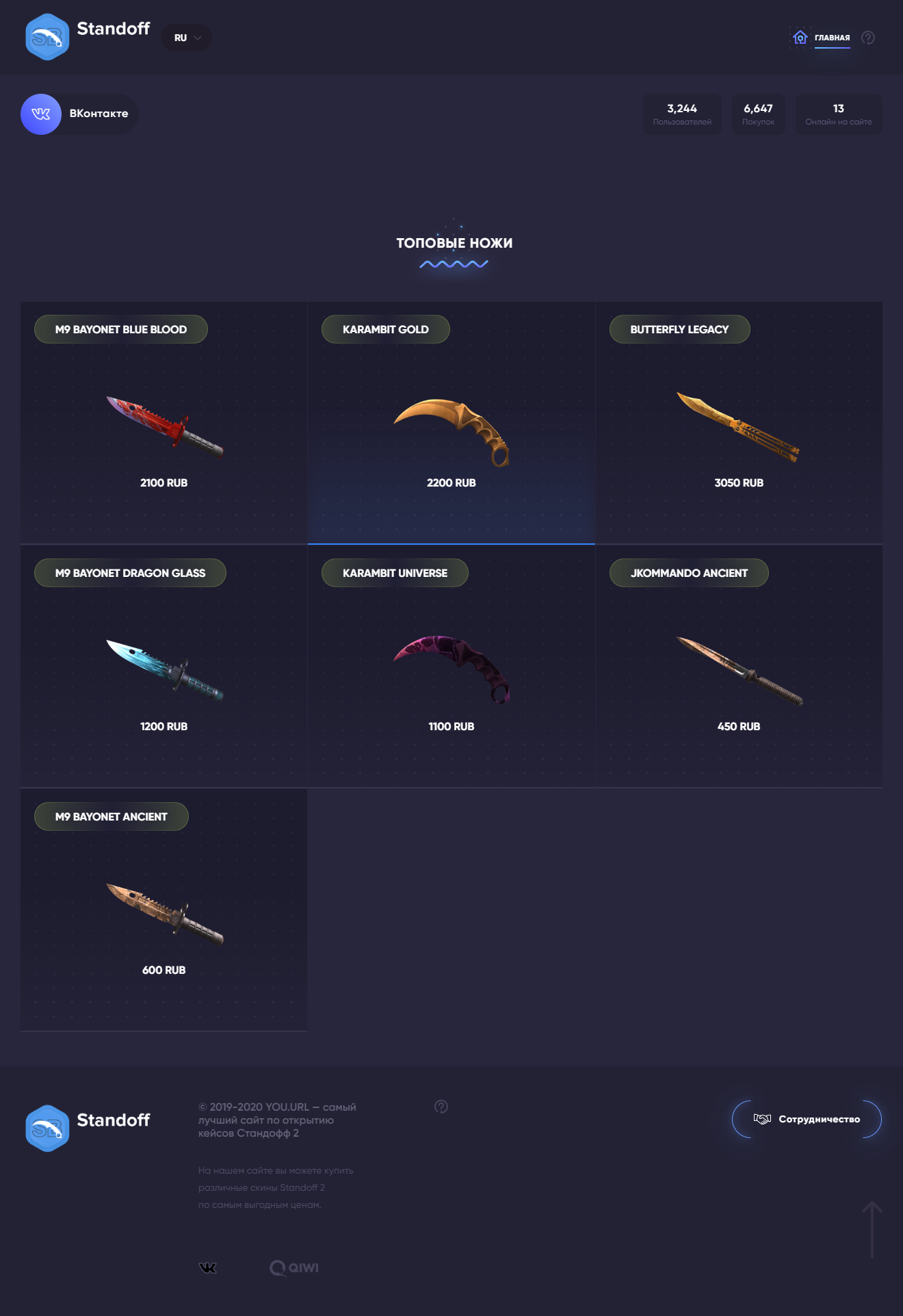903x1316 pixels.
Task: Open the help icon in the footer
Action: 441,1107
